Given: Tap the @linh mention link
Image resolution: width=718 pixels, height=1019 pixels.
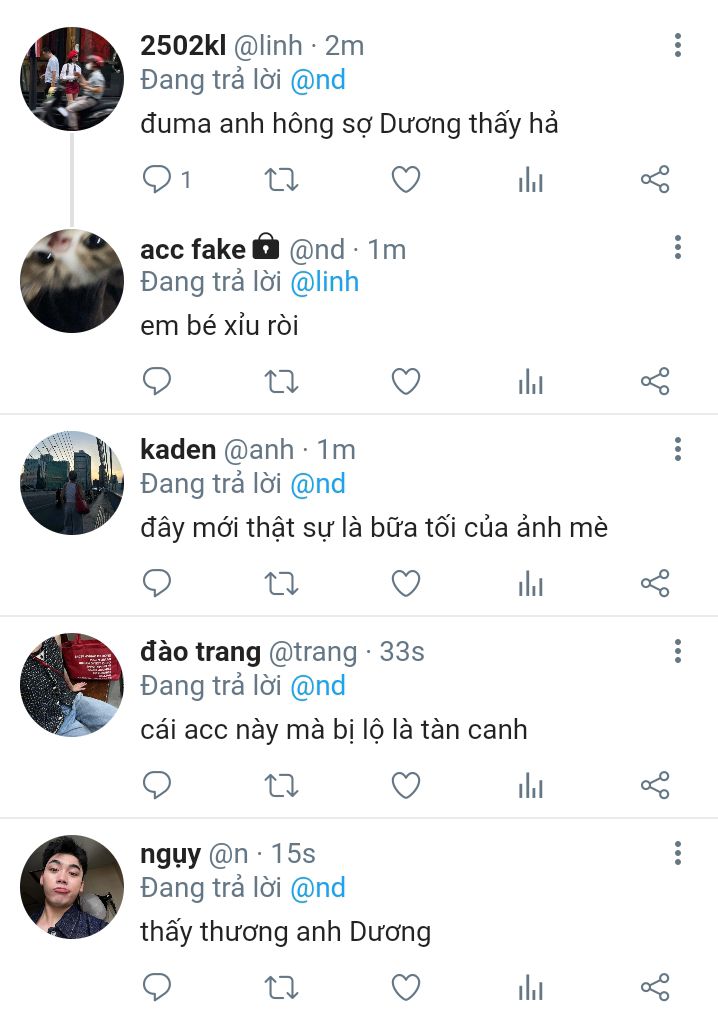Looking at the screenshot, I should point(324,282).
